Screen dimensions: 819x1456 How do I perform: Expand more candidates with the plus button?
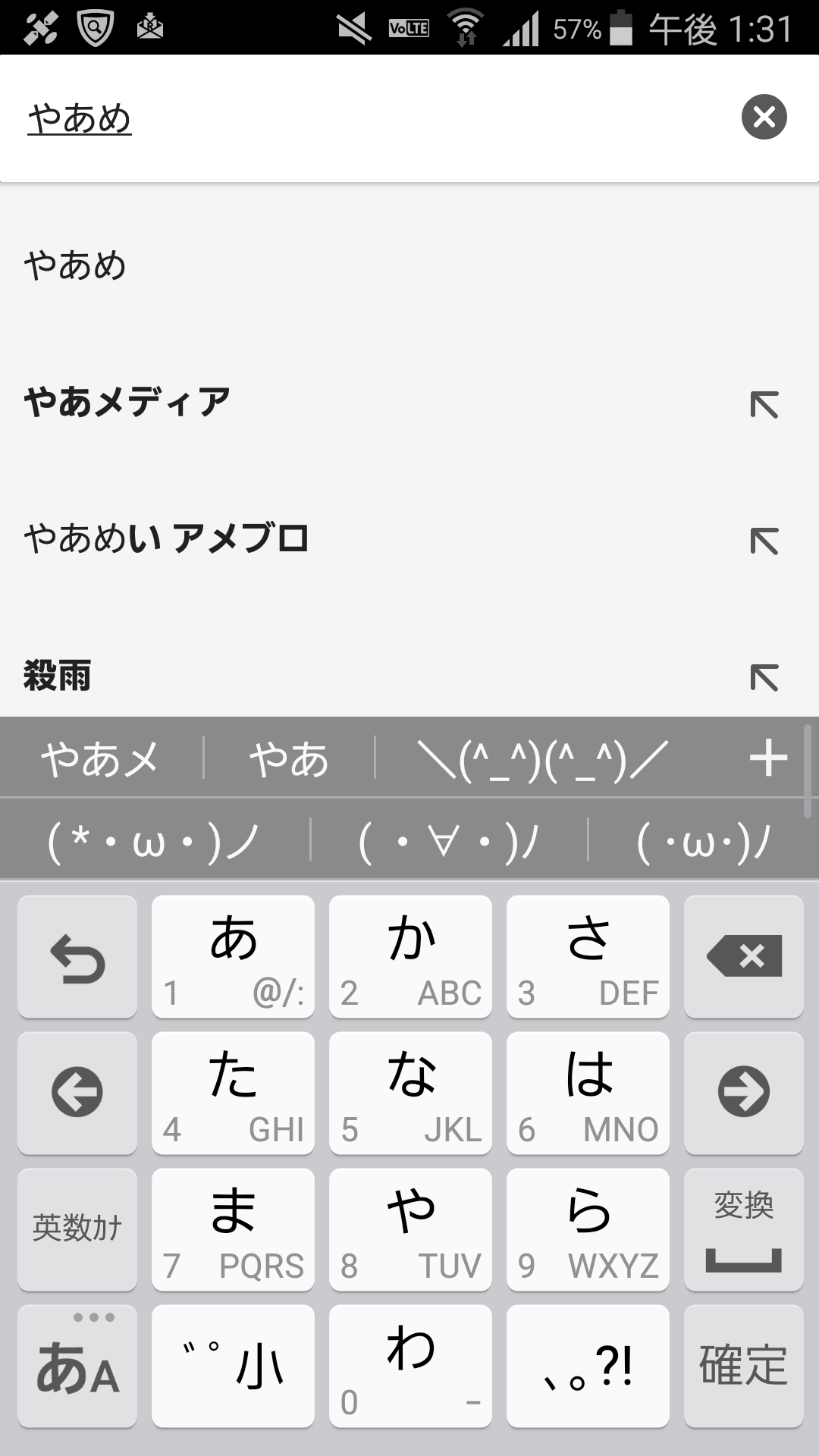click(768, 758)
